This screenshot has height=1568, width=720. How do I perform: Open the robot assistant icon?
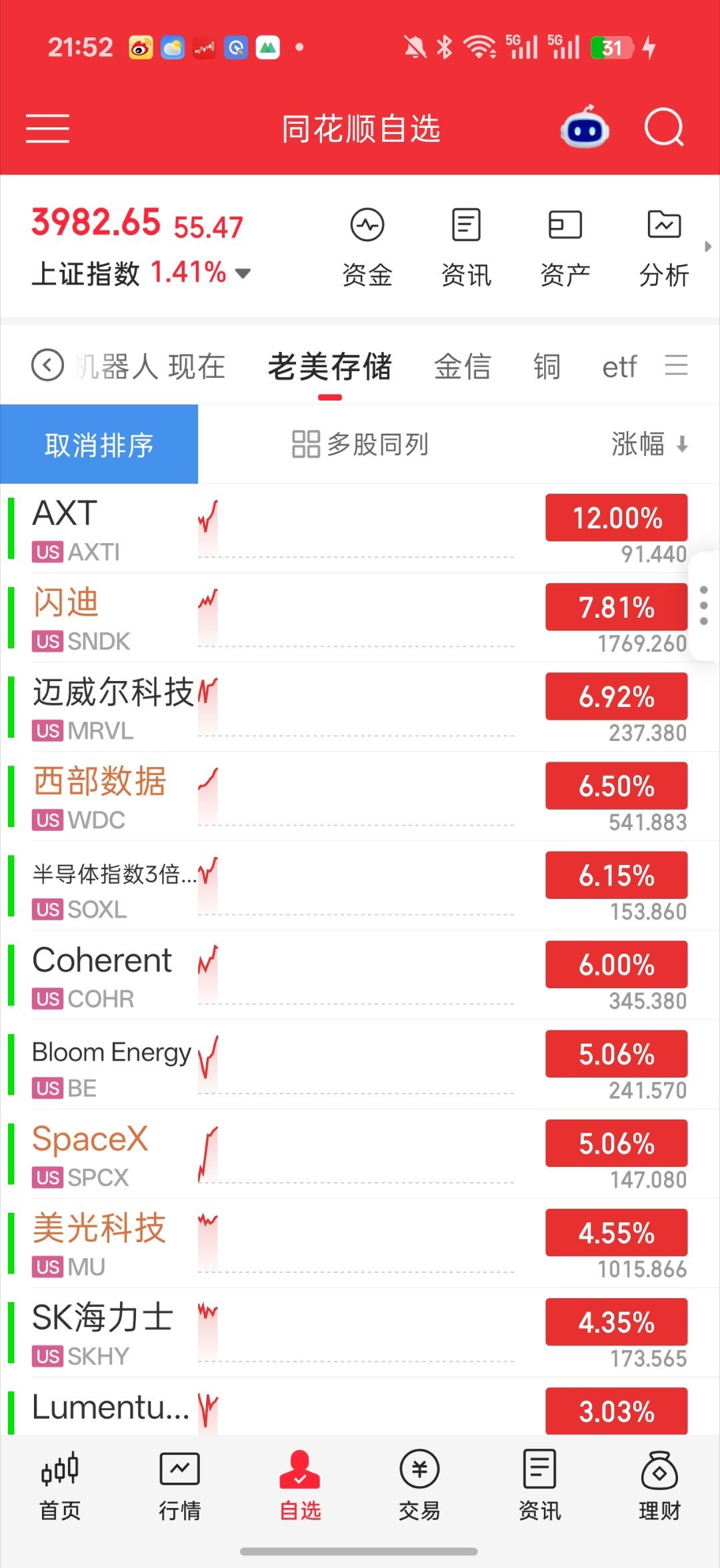(585, 127)
